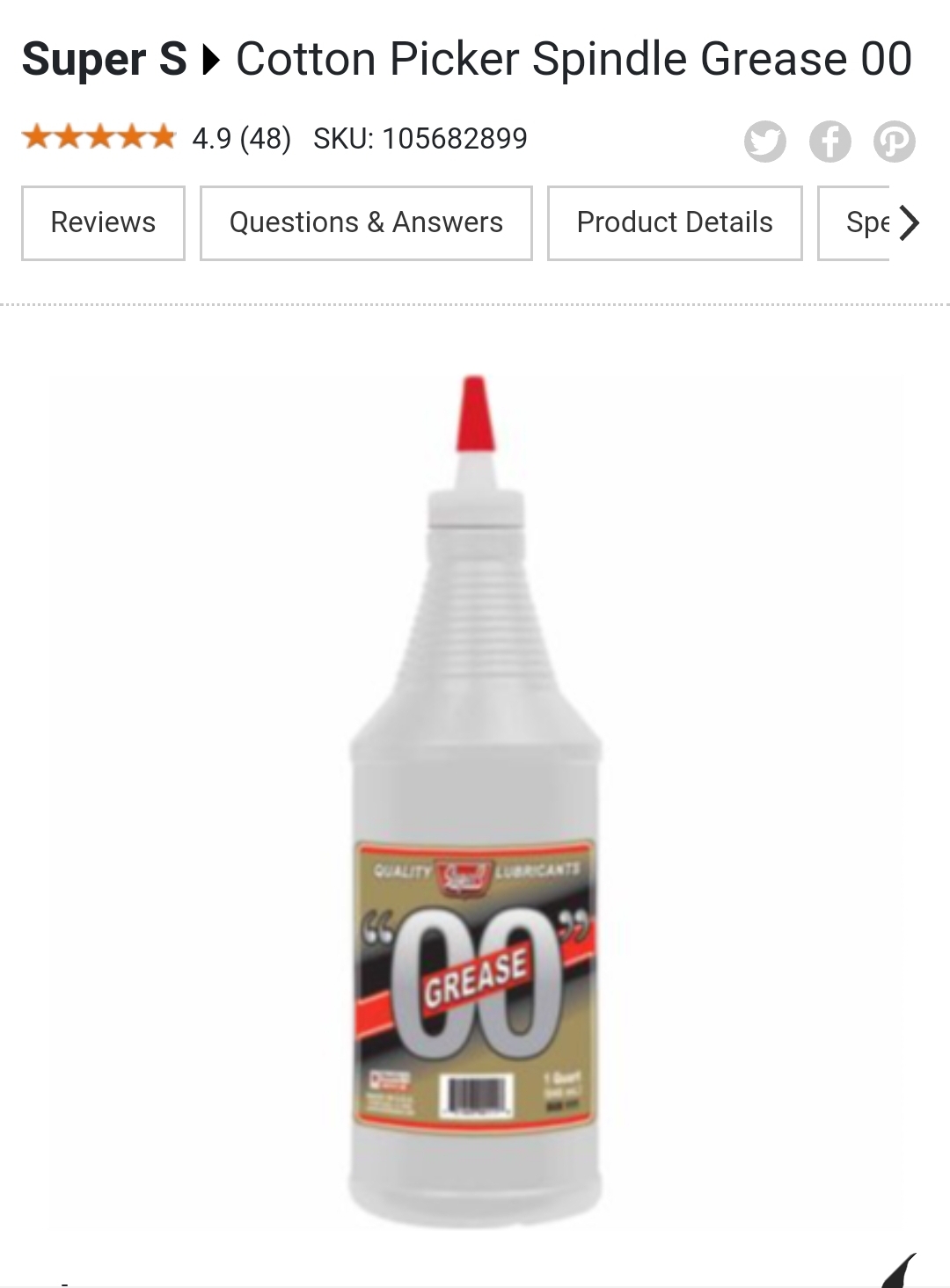Share product on Twitter
This screenshot has width=950, height=1288.
pos(764,142)
